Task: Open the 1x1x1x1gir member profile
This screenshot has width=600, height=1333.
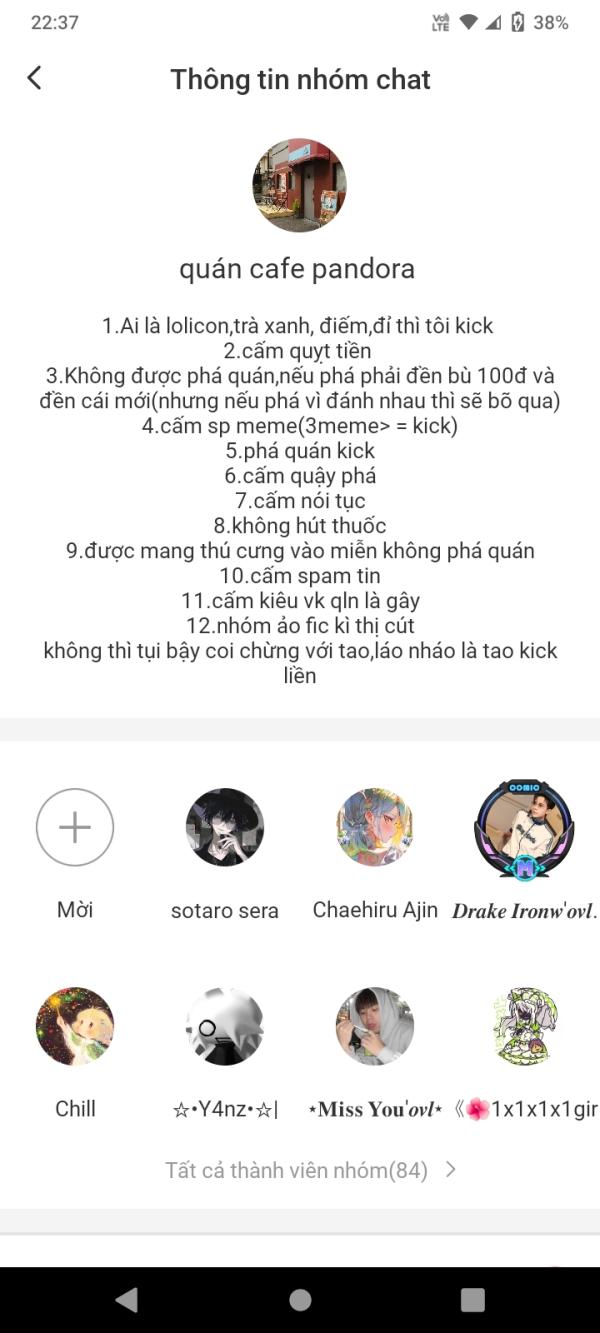Action: coord(525,1026)
